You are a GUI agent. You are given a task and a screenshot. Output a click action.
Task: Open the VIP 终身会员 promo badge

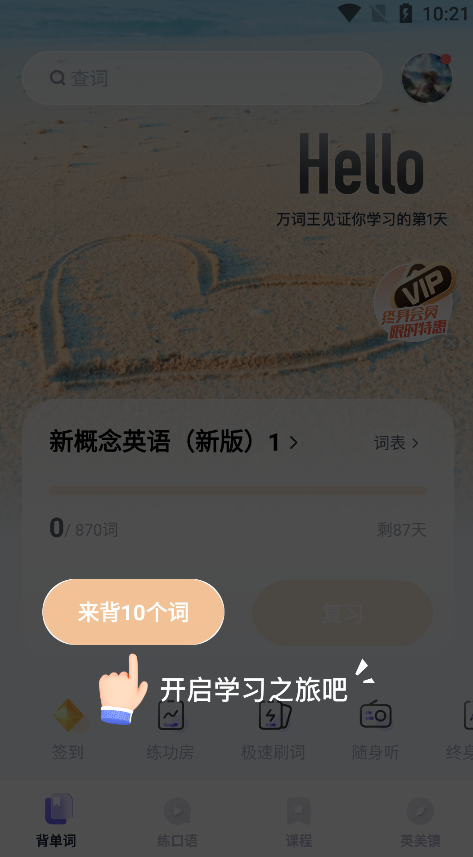point(415,301)
